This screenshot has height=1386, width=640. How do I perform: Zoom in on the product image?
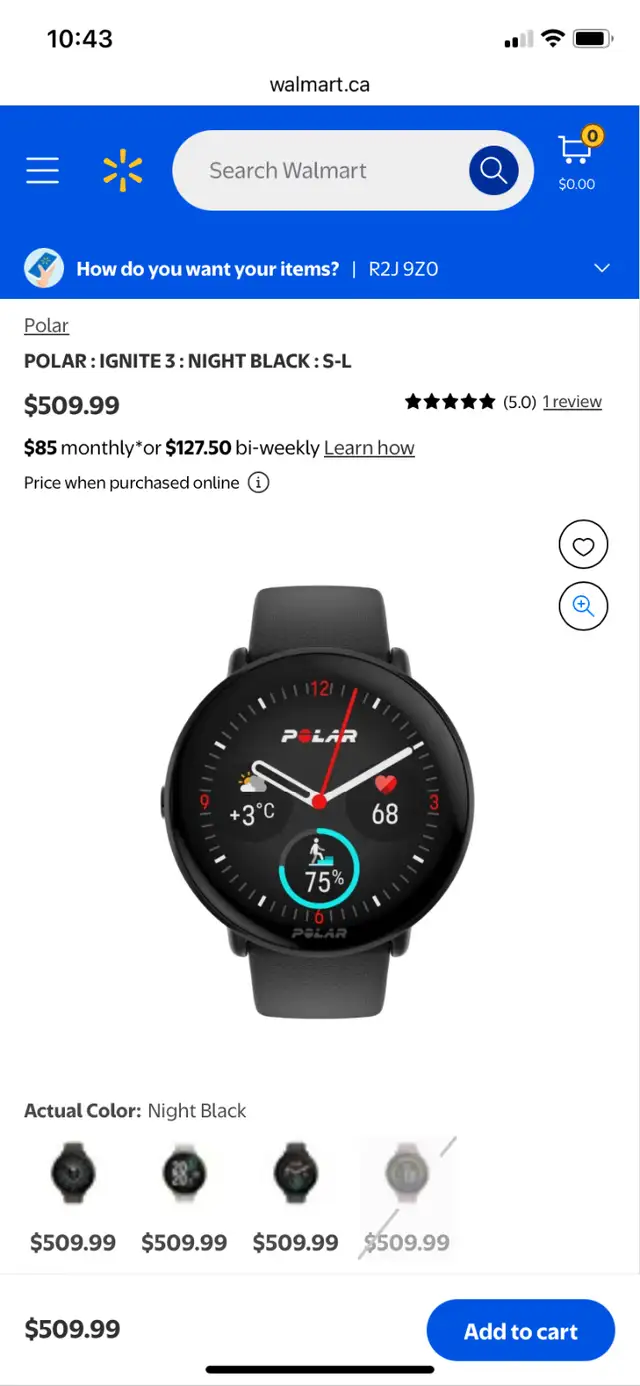tap(583, 605)
